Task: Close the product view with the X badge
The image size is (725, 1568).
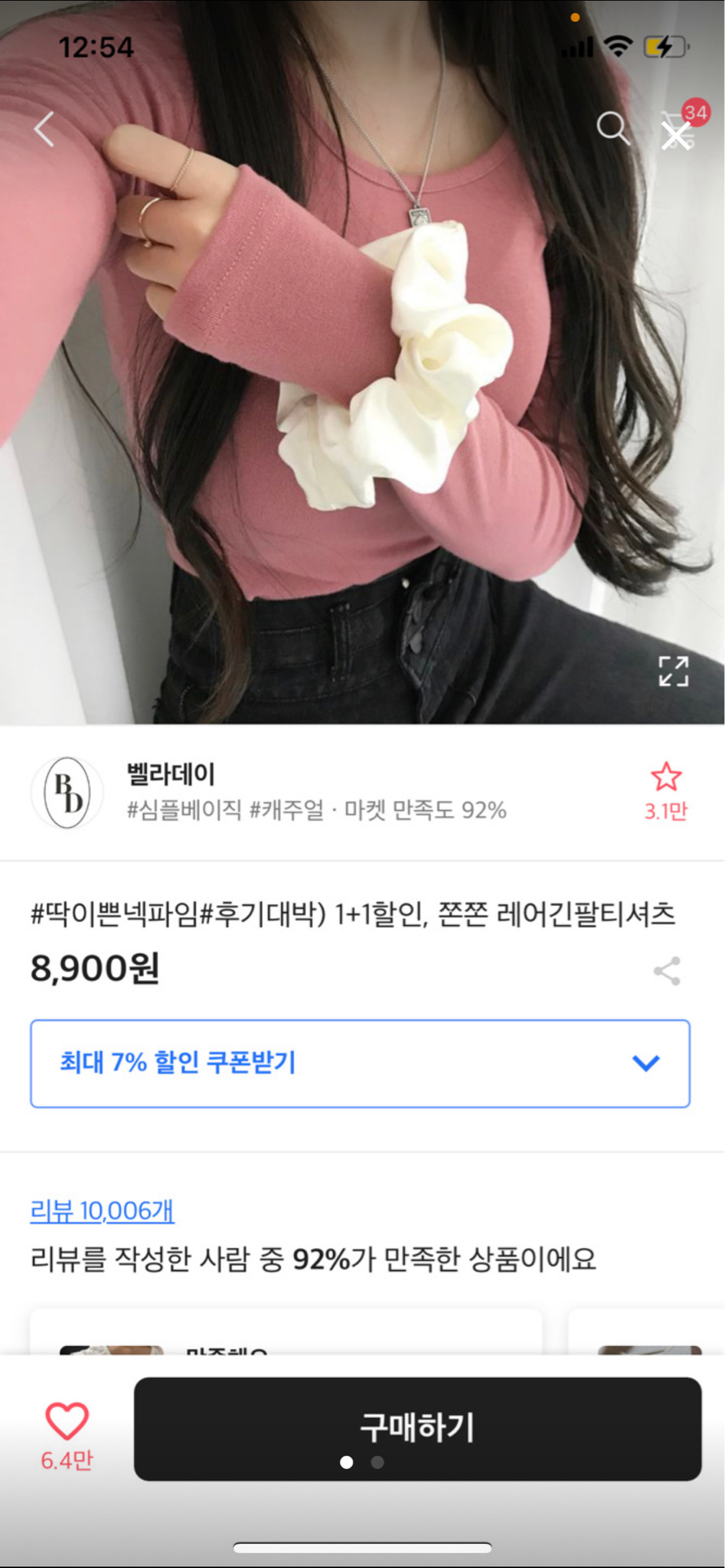Action: click(x=677, y=134)
